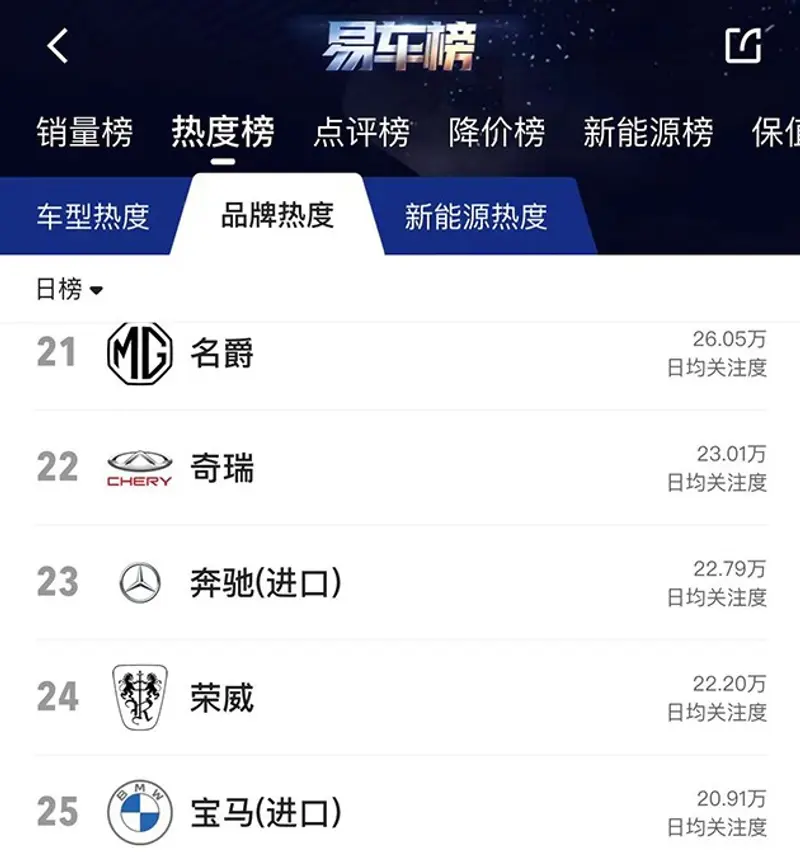This screenshot has width=800, height=866.
Task: Share this ranking page
Action: (743, 45)
